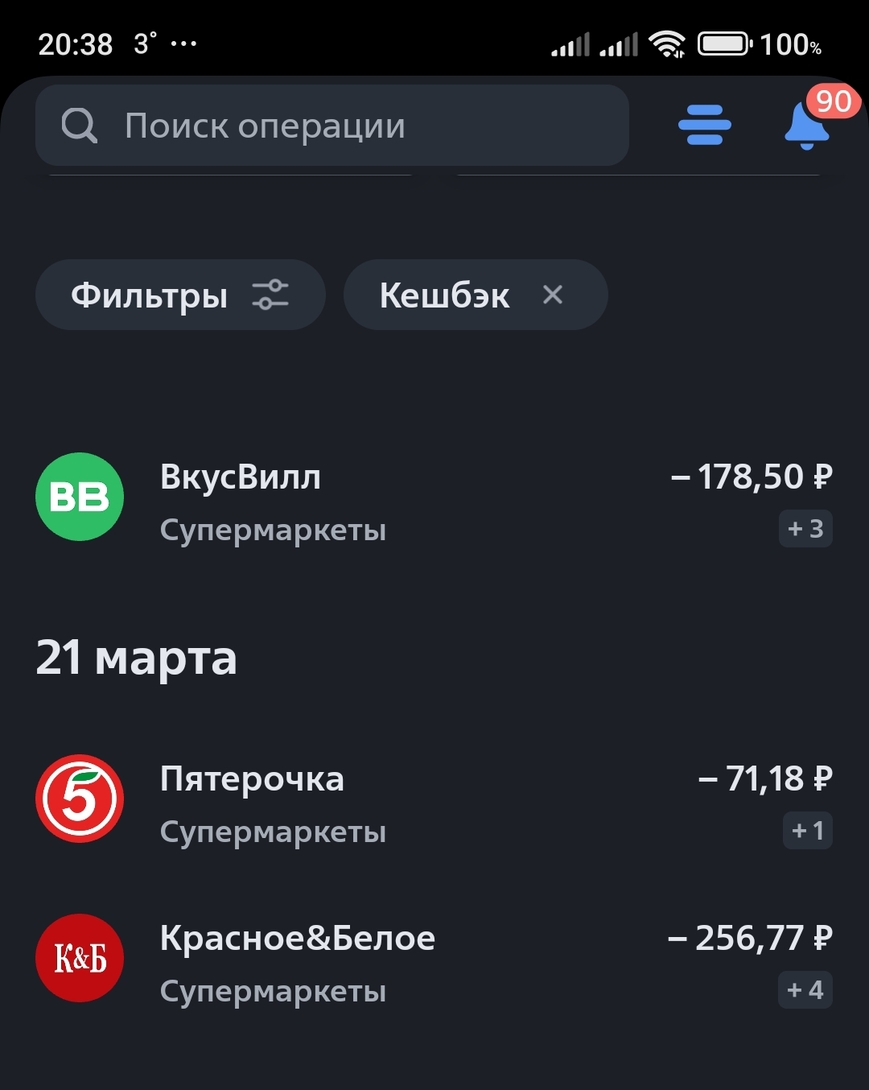Viewport: 869px width, 1090px height.
Task: Tap the operations filter icon beside search
Action: [x=705, y=125]
